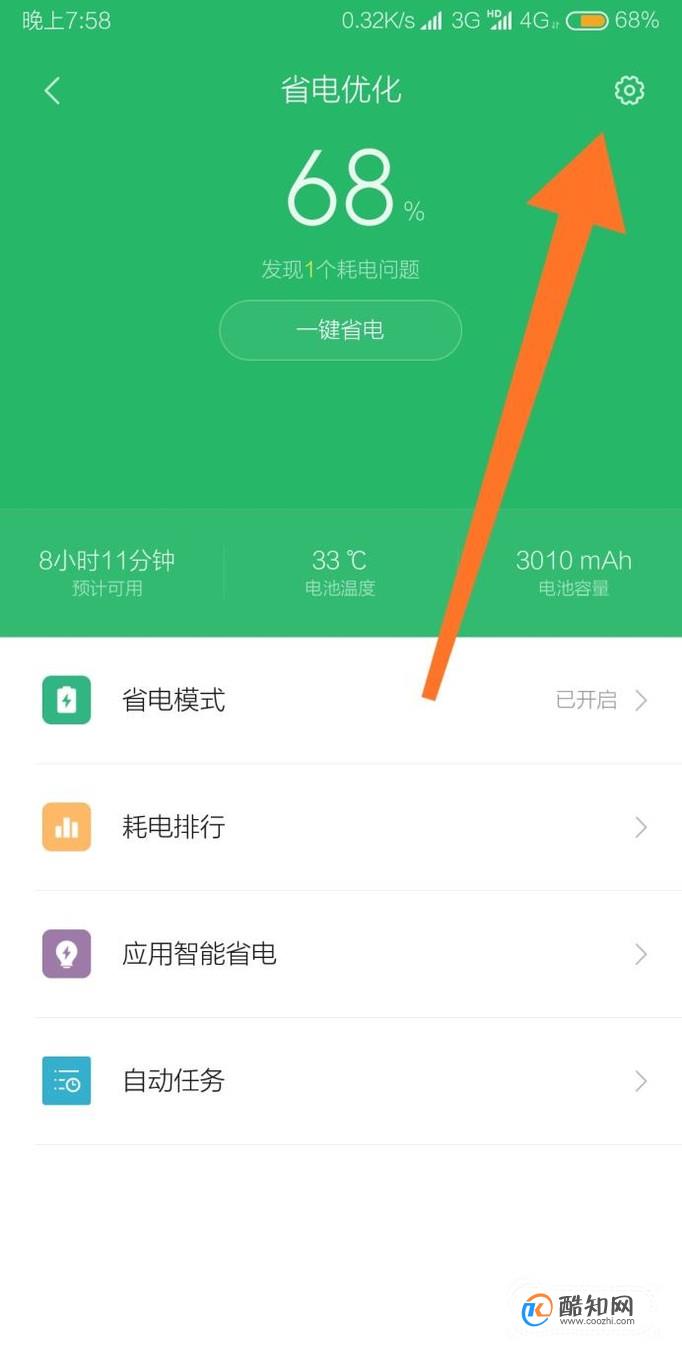The width and height of the screenshot is (682, 1364).
Task: Open the settings gear icon
Action: pyautogui.click(x=629, y=91)
